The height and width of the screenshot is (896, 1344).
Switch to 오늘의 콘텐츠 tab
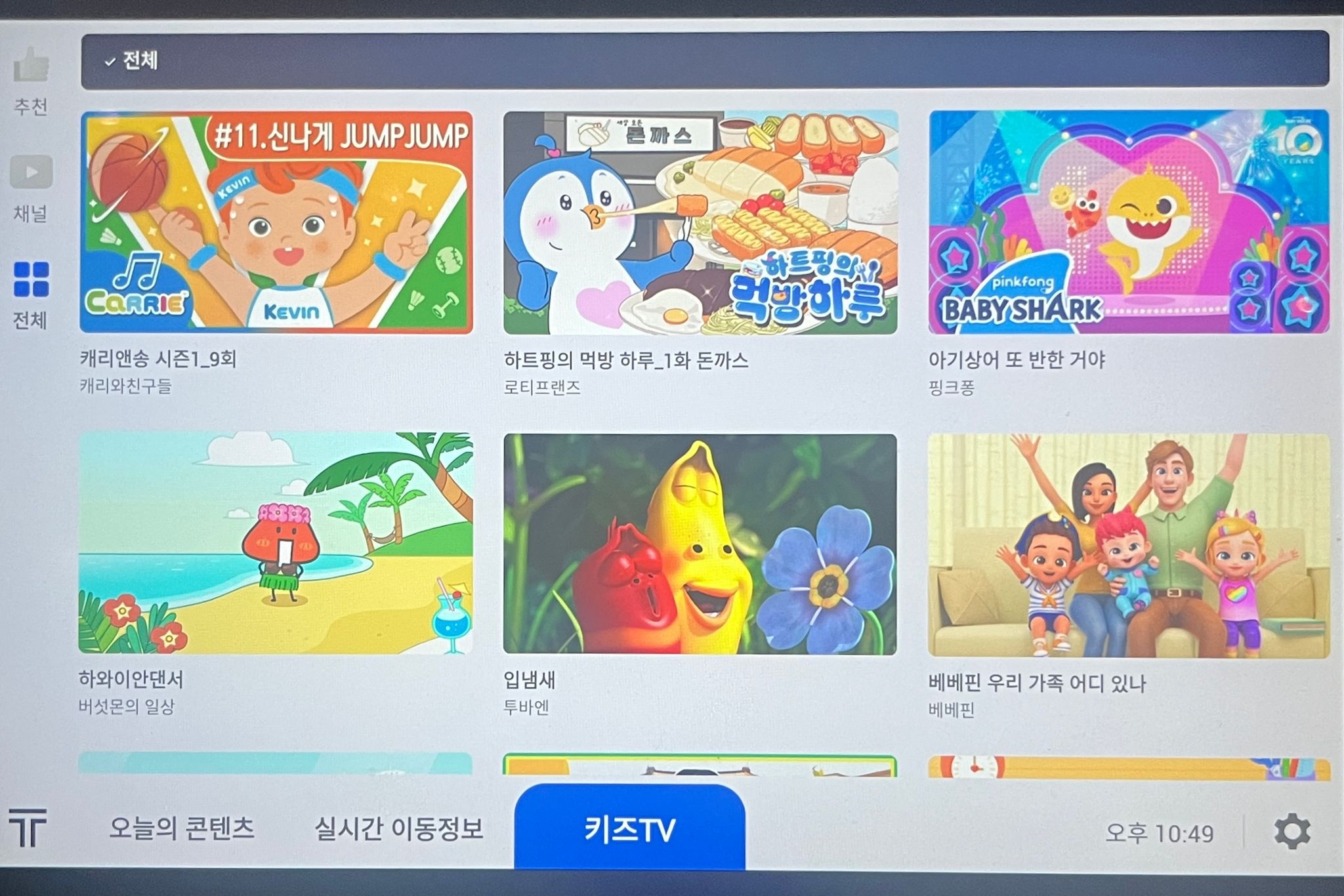coord(181,828)
